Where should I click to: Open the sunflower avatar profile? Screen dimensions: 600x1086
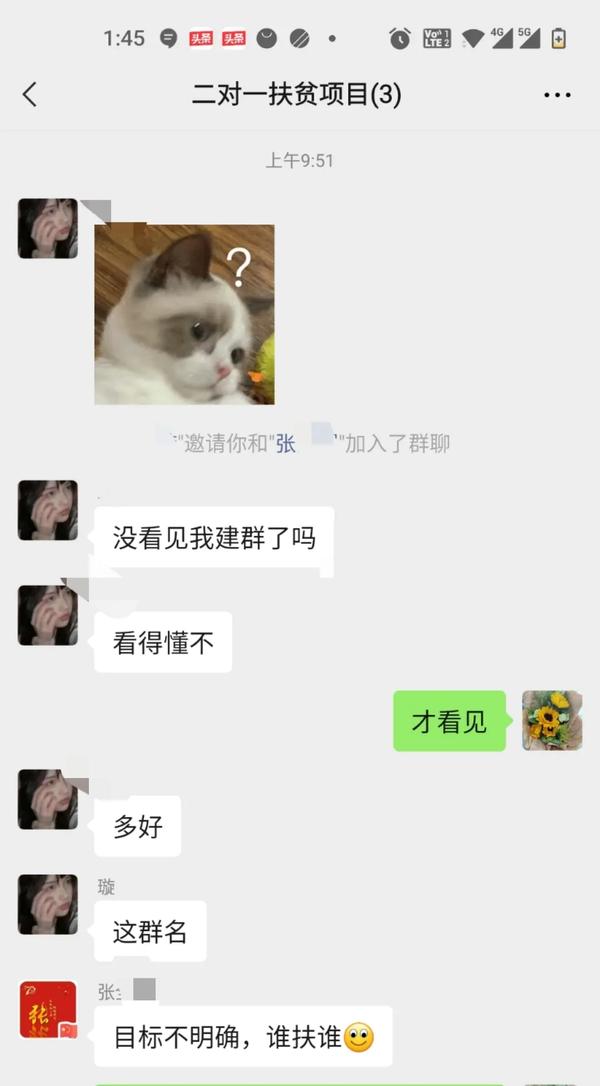click(552, 720)
